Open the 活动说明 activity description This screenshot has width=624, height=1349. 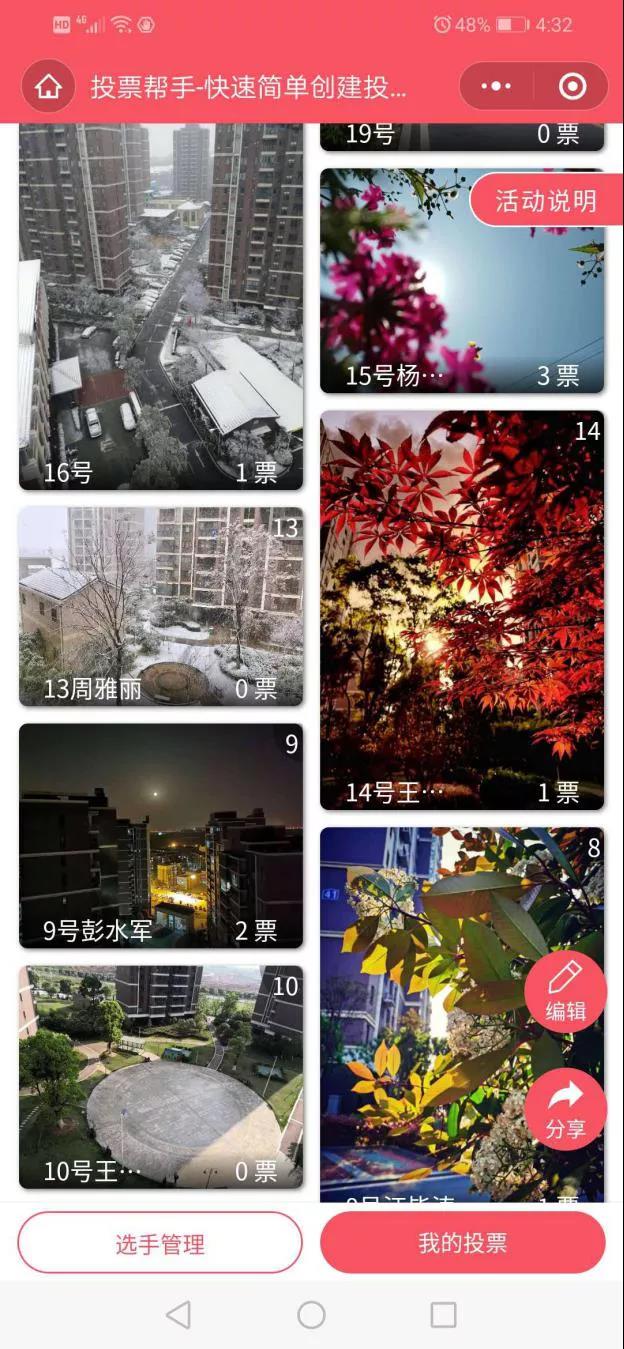point(545,201)
